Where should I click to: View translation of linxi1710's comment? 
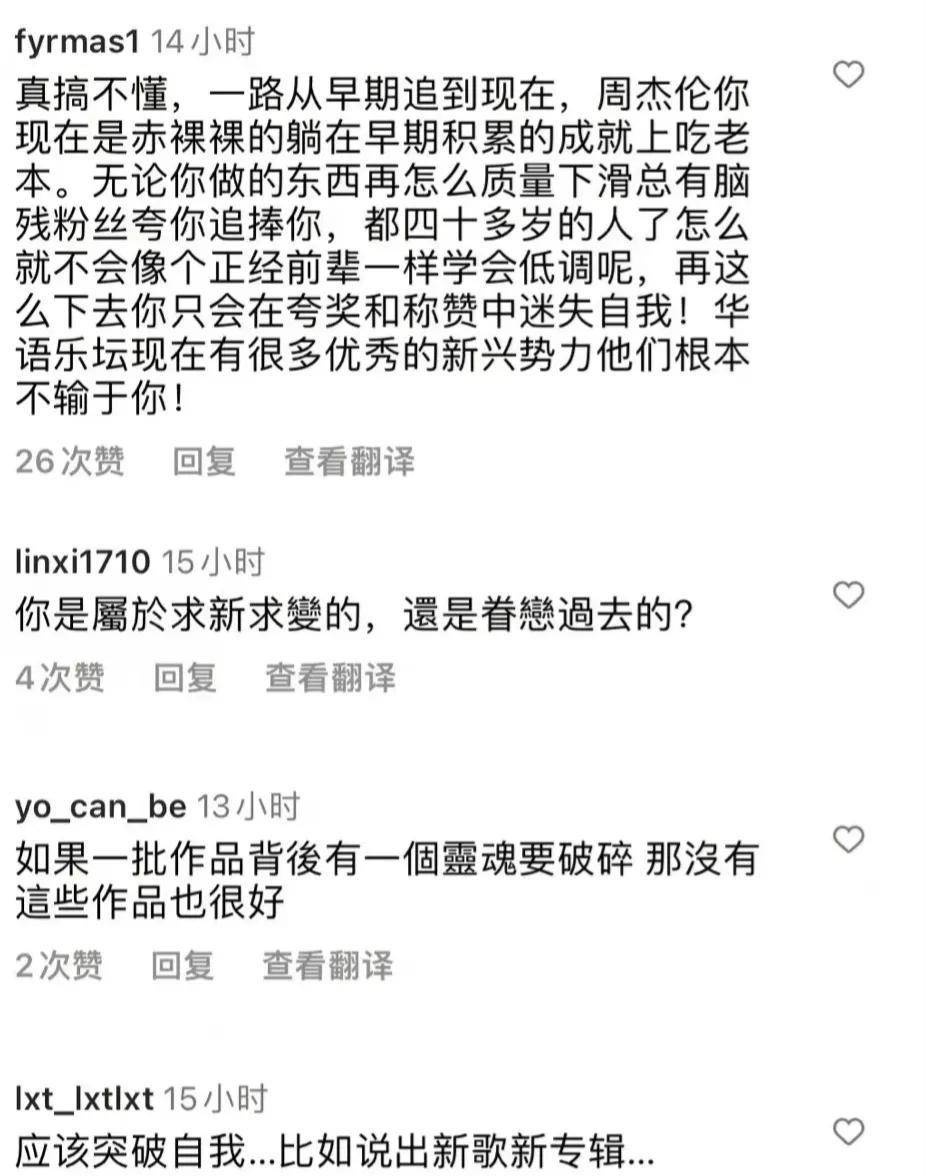pos(330,678)
